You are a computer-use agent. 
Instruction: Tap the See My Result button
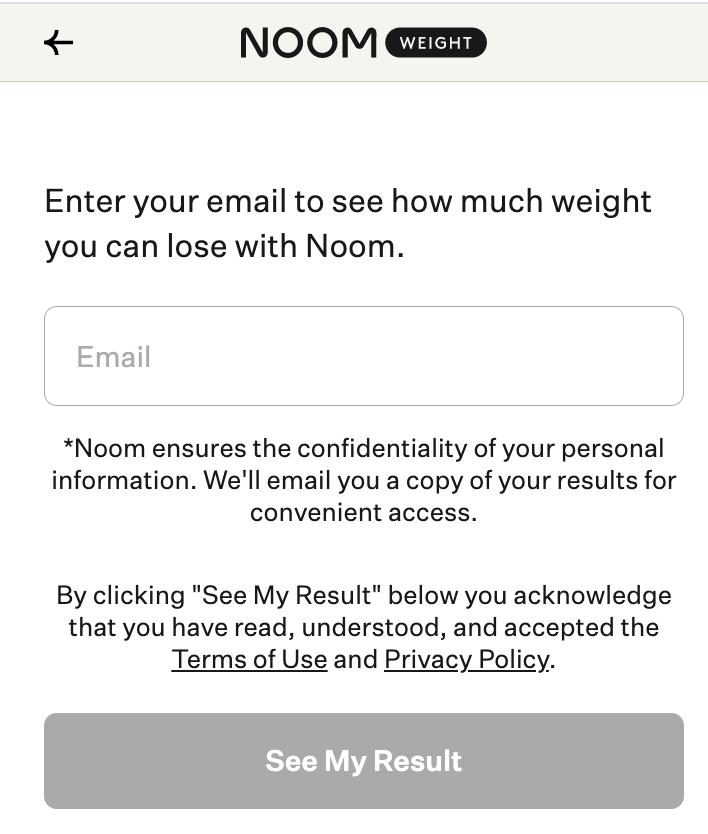tap(363, 761)
